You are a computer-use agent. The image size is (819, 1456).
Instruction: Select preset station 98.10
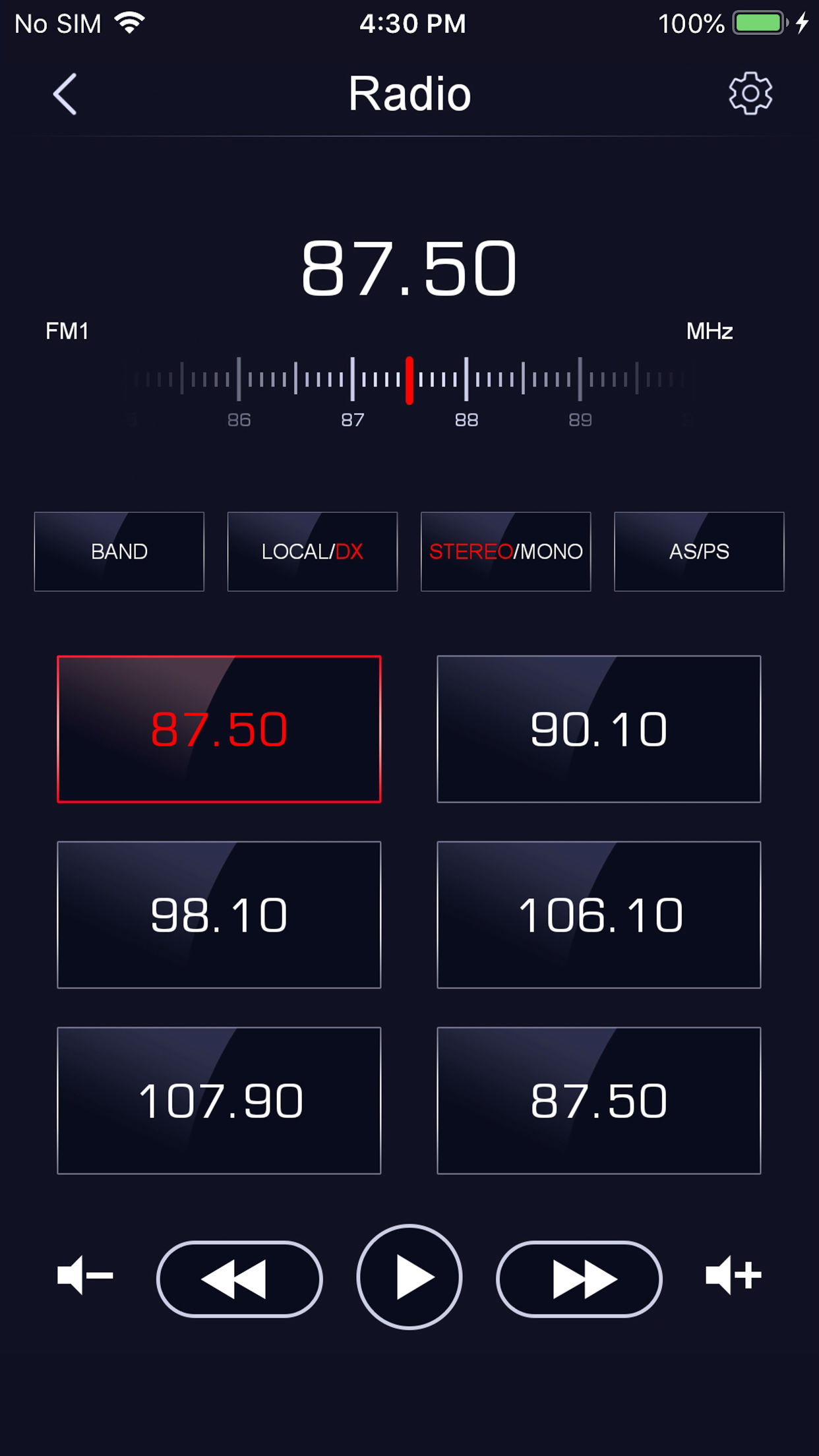tap(218, 913)
